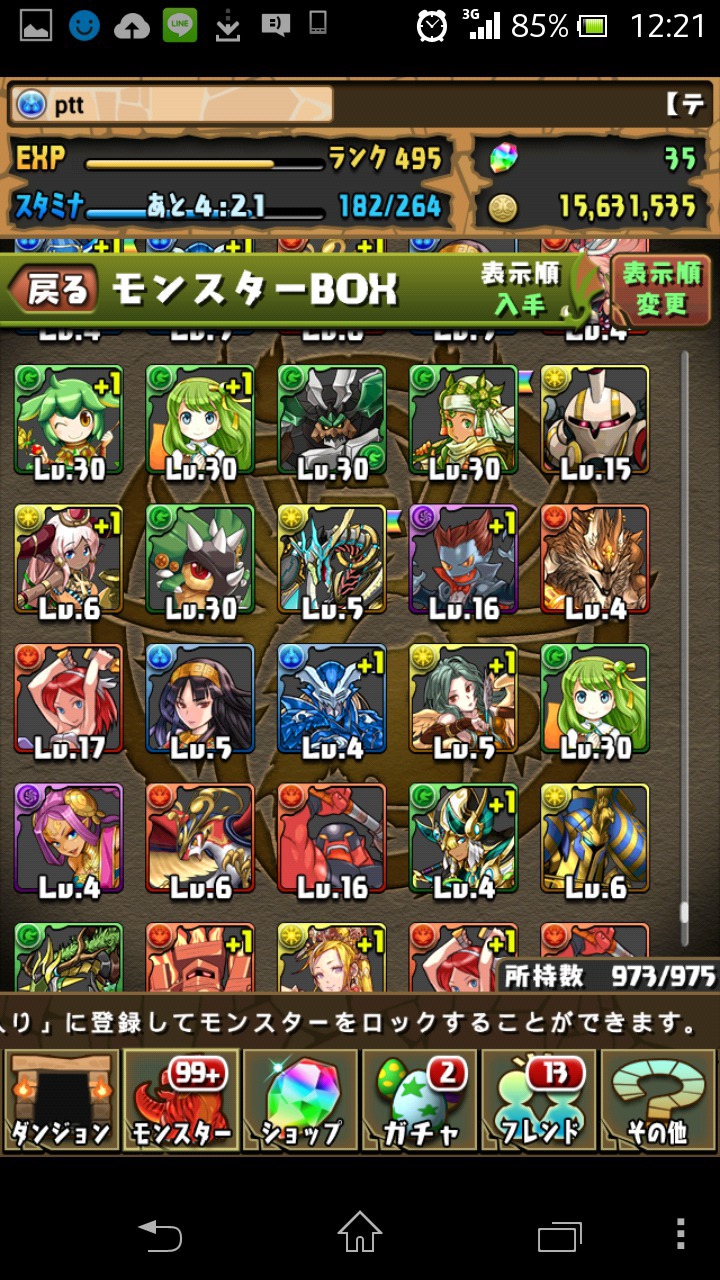This screenshot has width=720, height=1280.
Task: Open the フレンド tab
Action: (539, 1102)
